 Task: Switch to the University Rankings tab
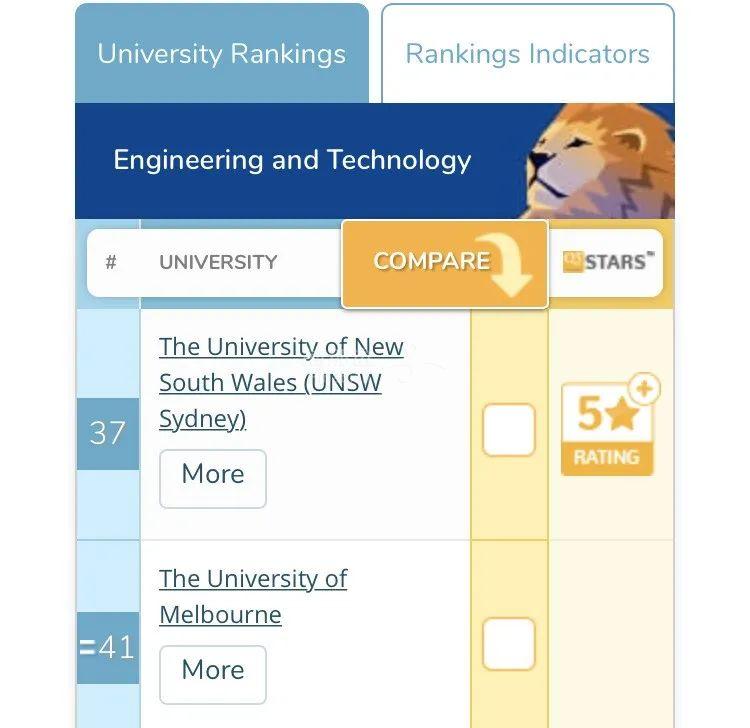coord(221,54)
